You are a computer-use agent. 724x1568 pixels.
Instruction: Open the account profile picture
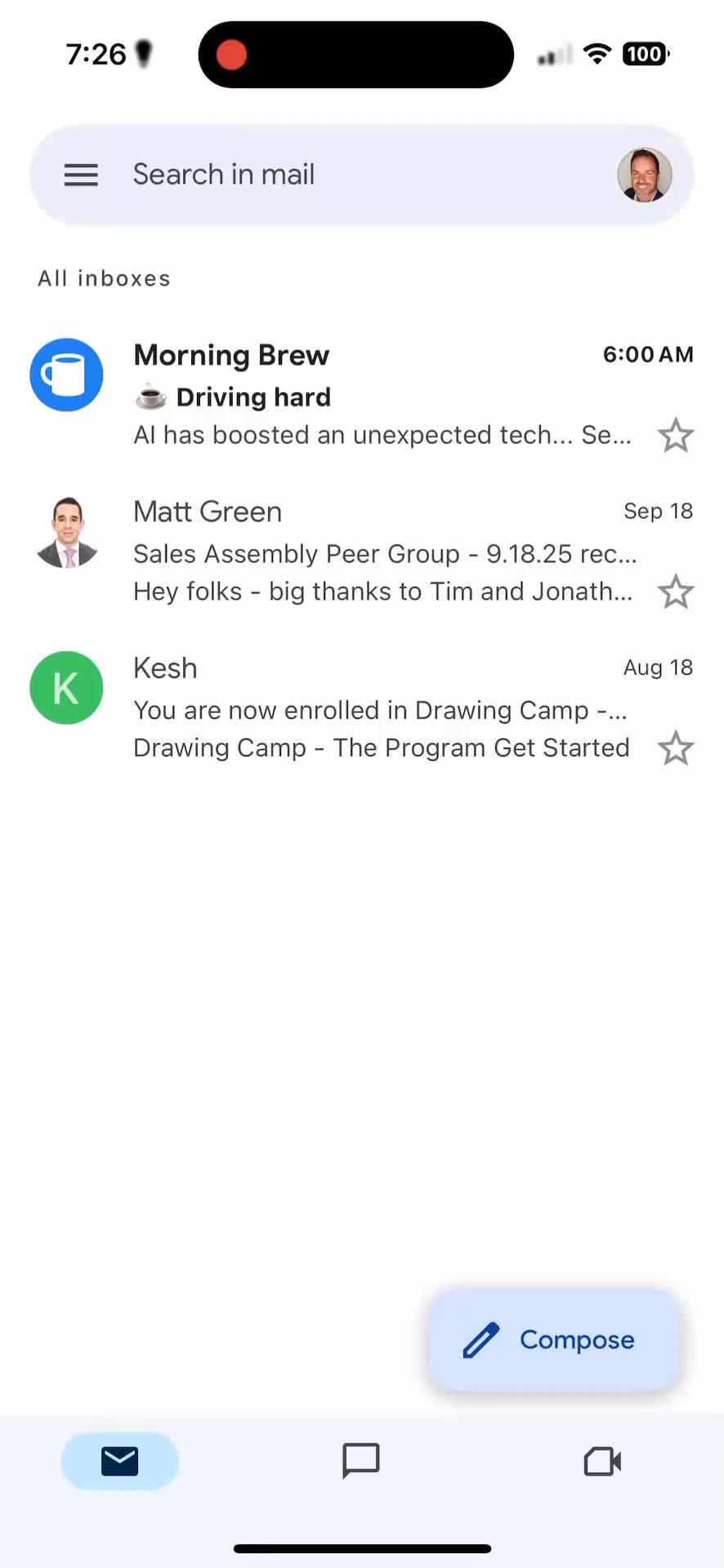pos(644,175)
